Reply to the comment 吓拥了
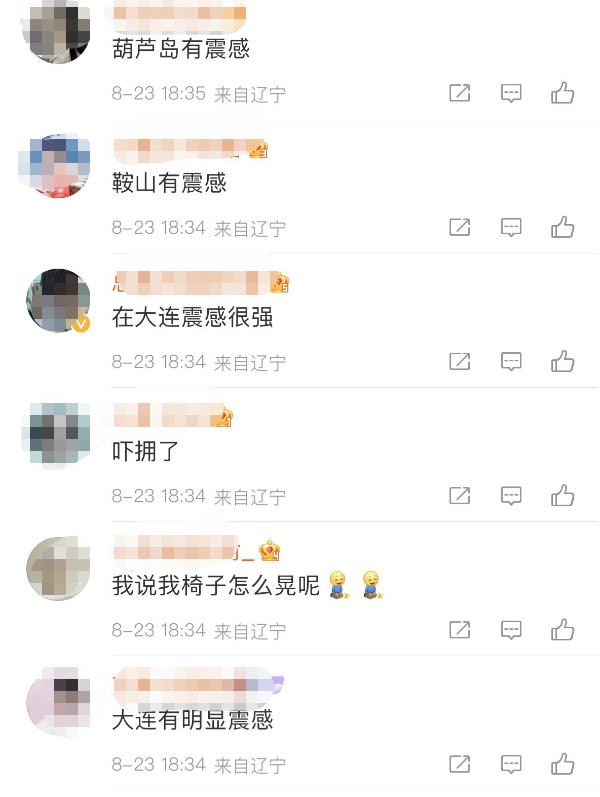 click(511, 495)
